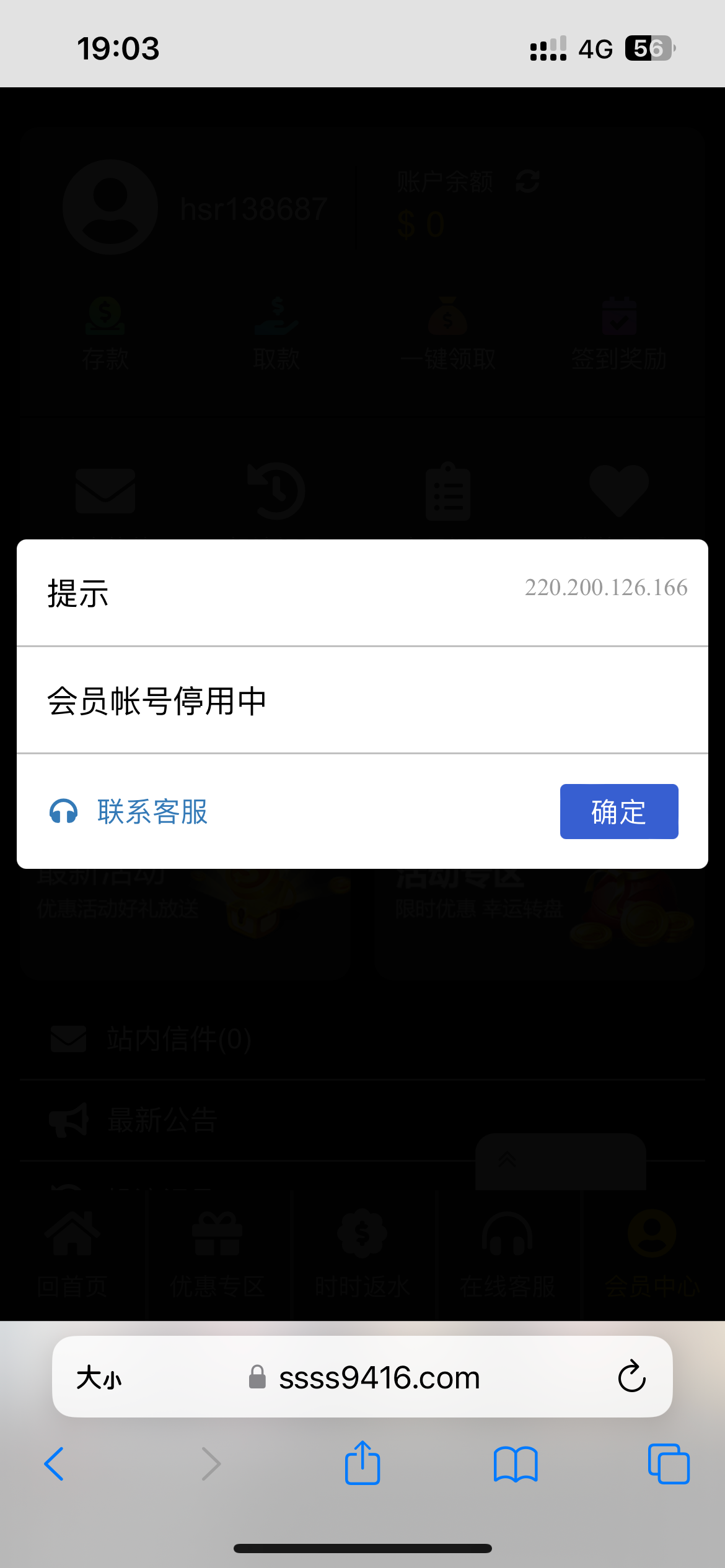Tap the user avatar icon
The height and width of the screenshot is (1568, 725).
pos(109,207)
